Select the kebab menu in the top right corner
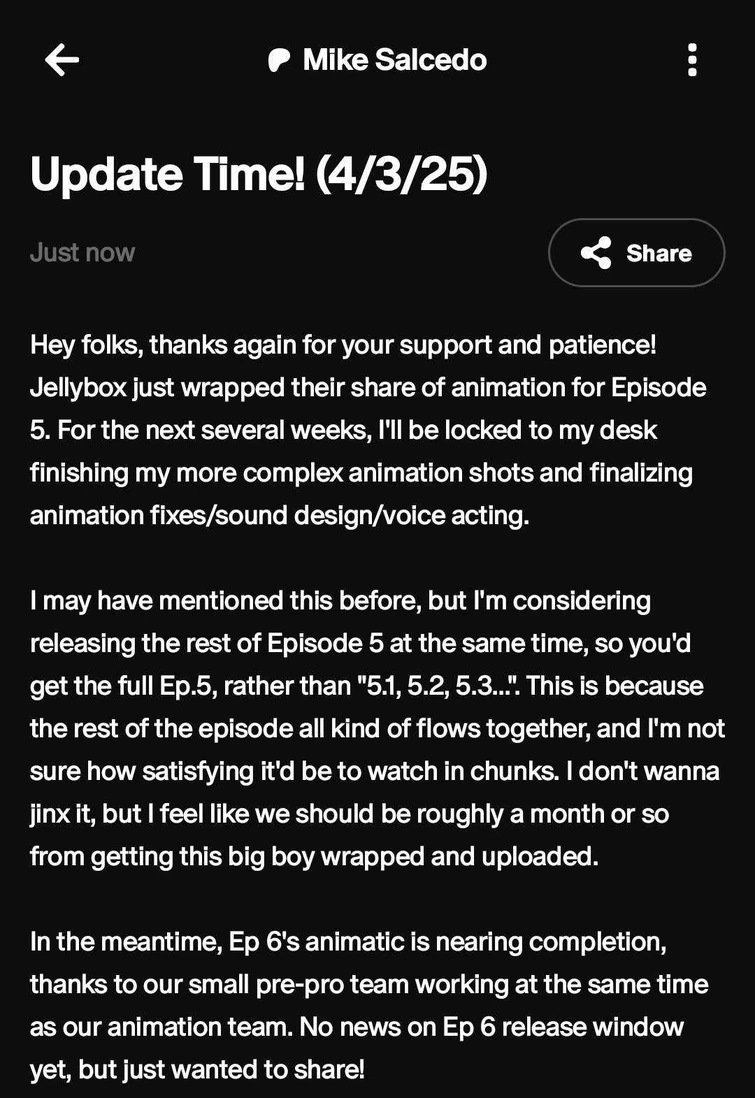 [691, 60]
